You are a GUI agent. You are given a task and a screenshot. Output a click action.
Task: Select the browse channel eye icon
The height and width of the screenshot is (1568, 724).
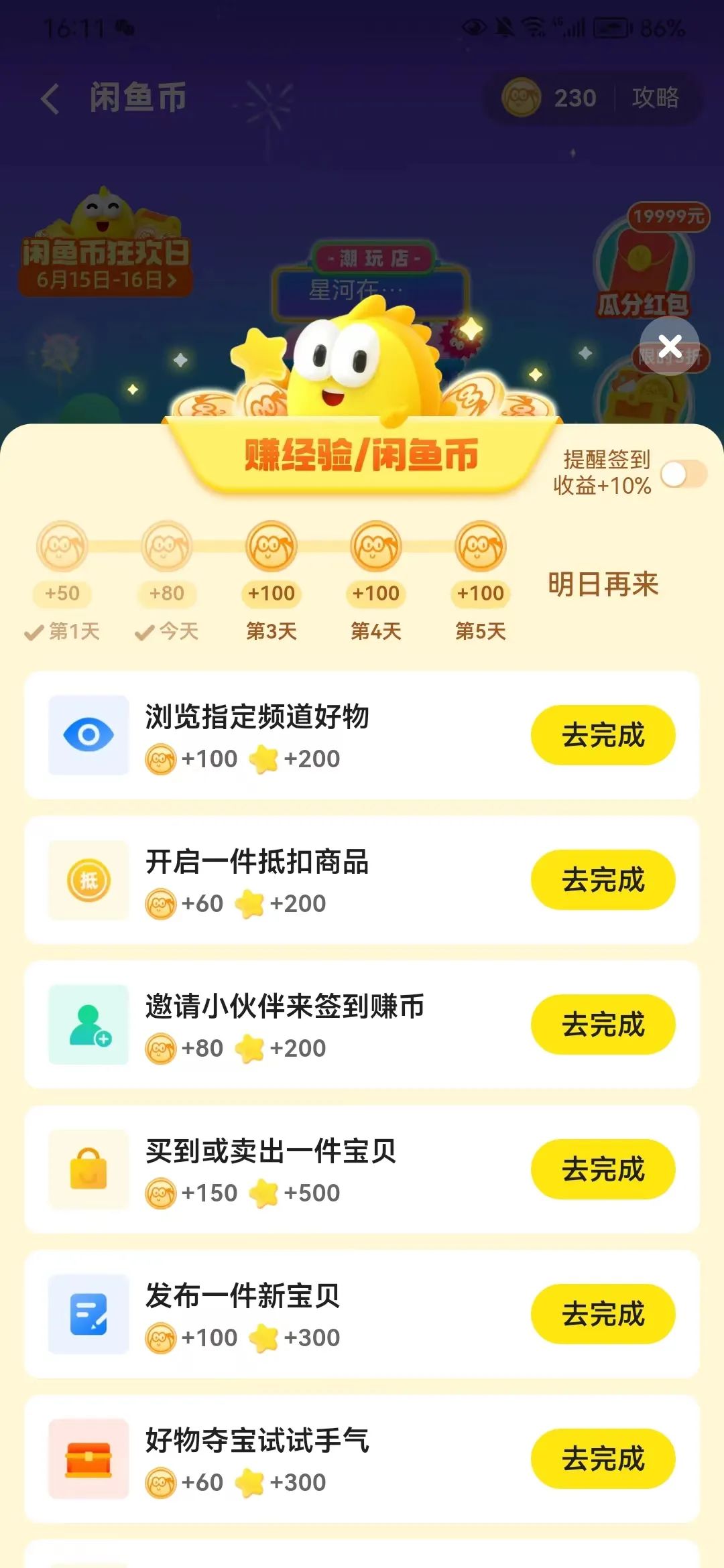coord(89,734)
